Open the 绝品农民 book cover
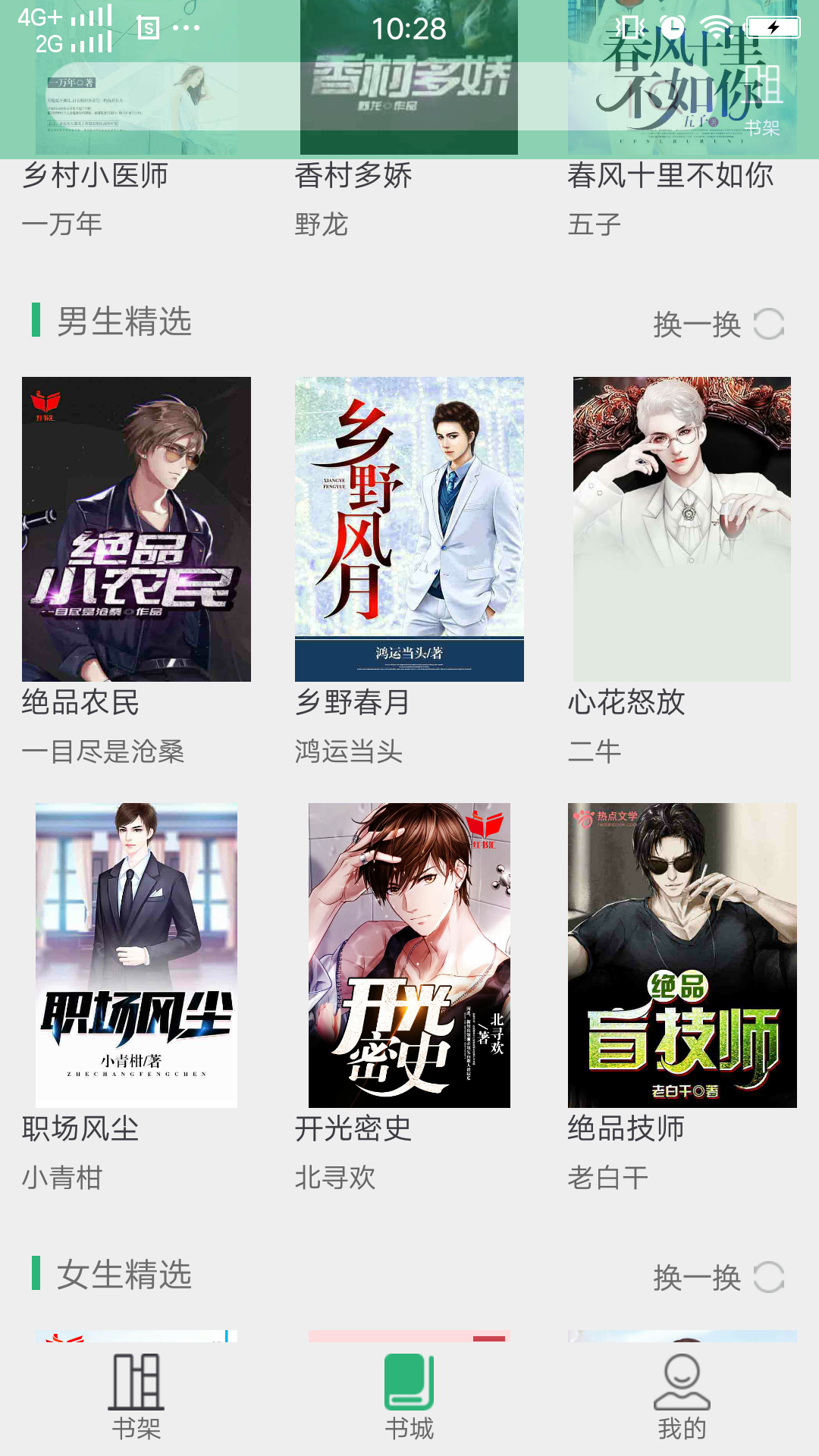Viewport: 819px width, 1456px height. tap(136, 531)
